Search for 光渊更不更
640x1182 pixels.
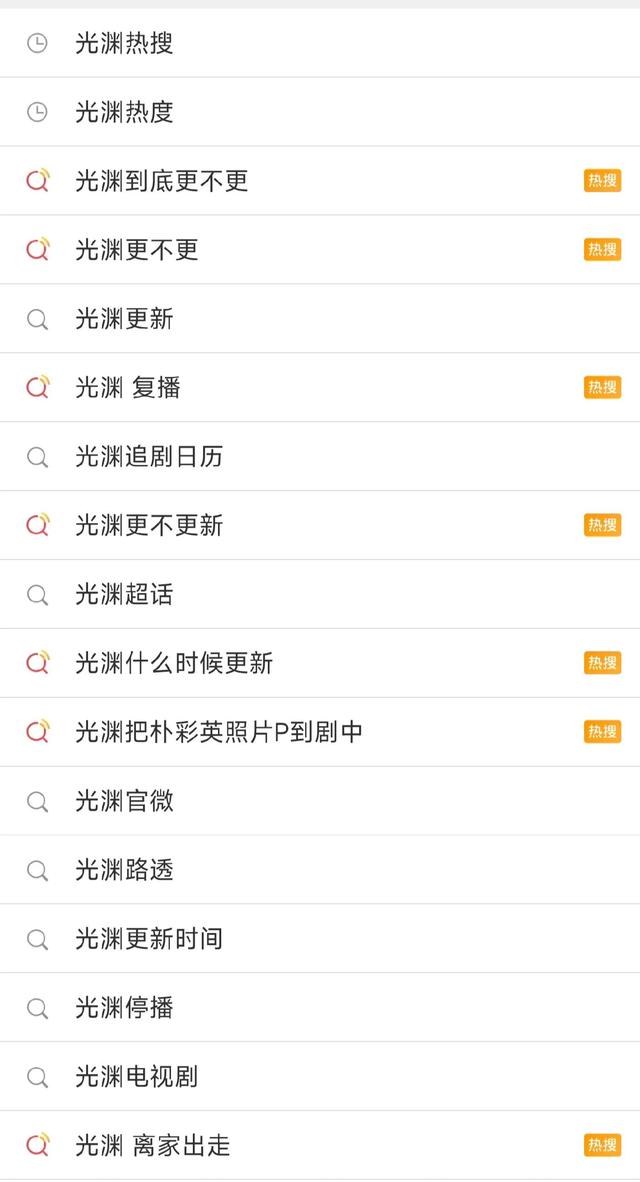point(320,250)
